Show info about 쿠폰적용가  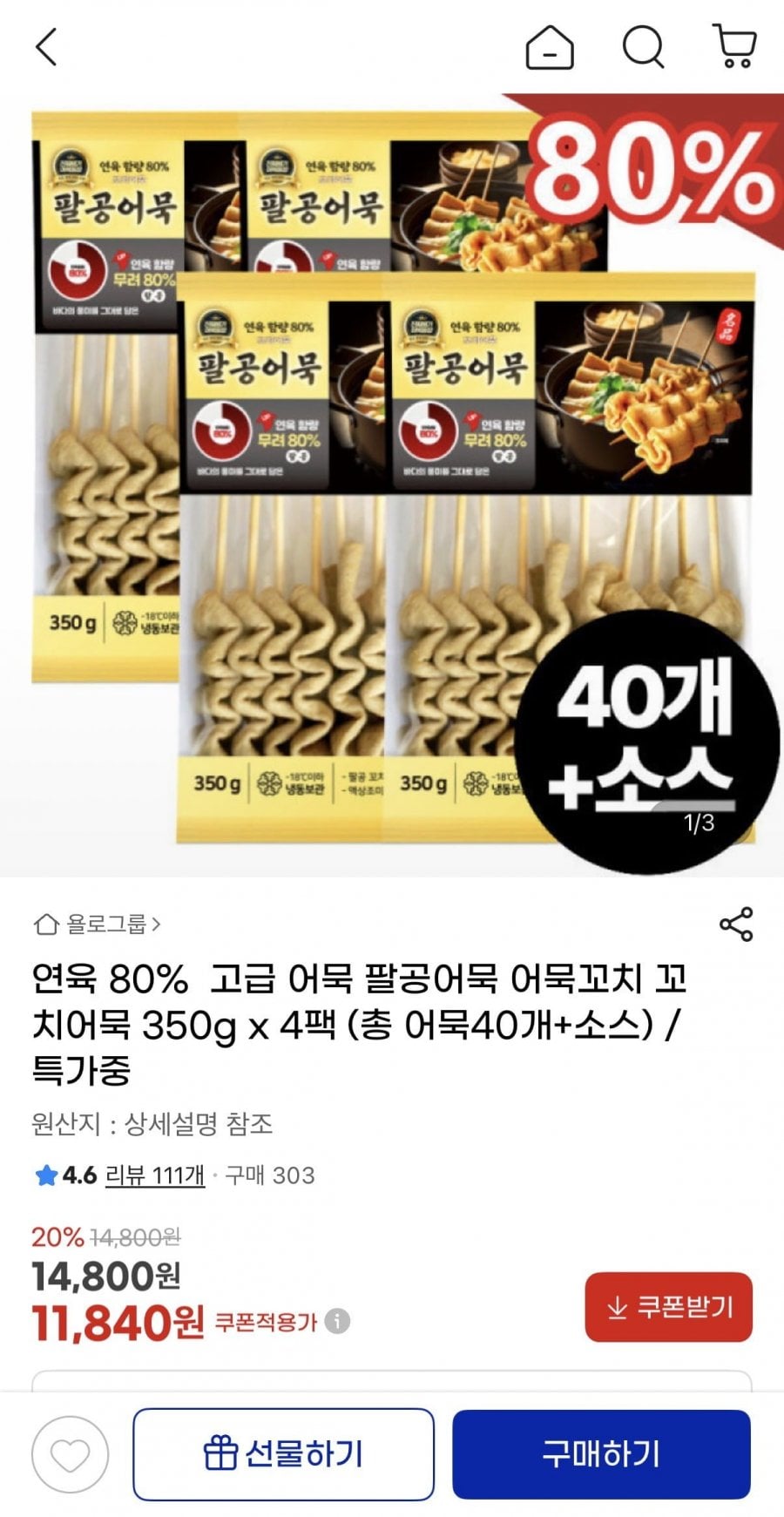click(x=337, y=1322)
